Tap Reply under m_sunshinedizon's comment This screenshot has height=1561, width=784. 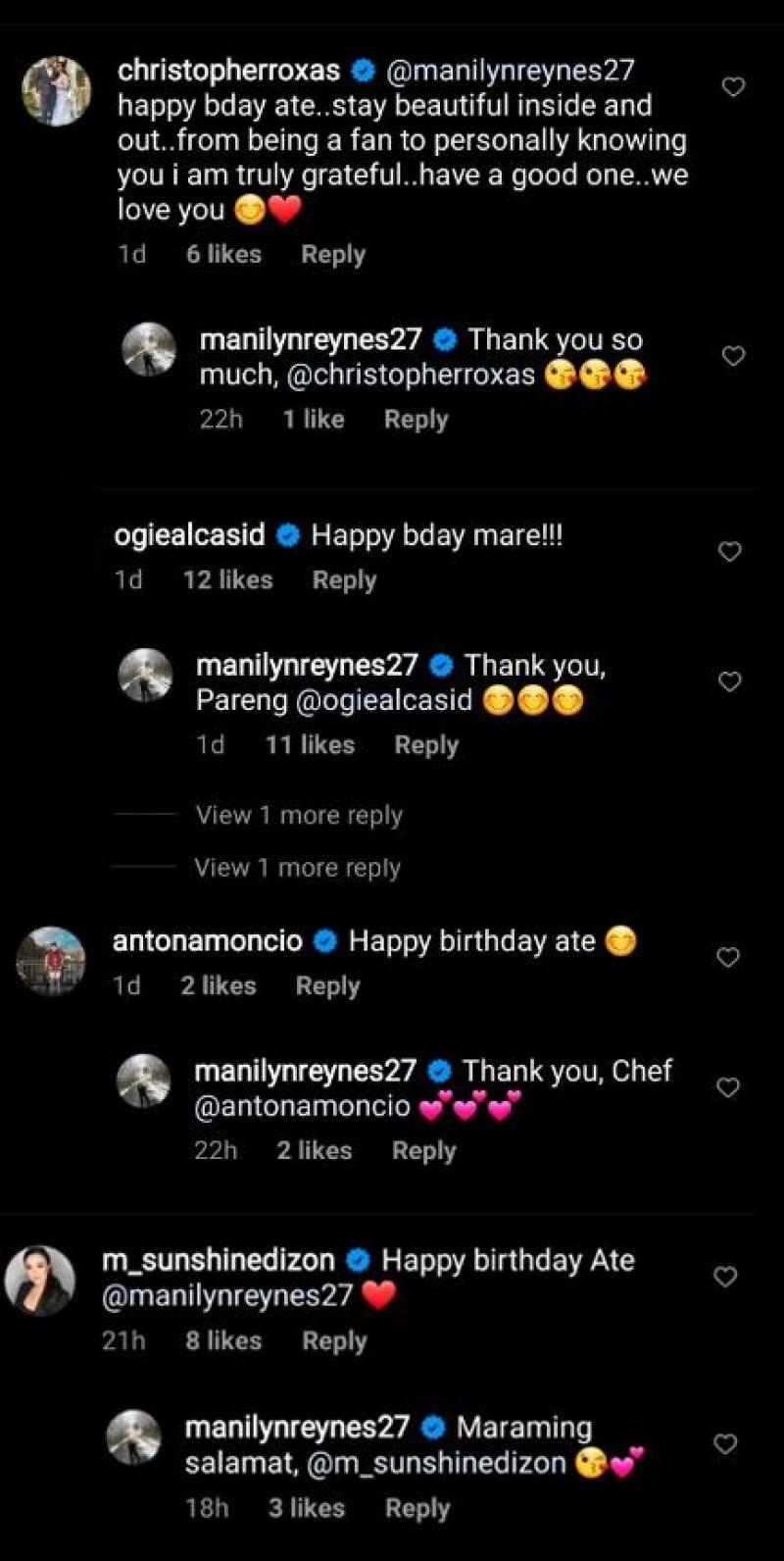tap(335, 1339)
